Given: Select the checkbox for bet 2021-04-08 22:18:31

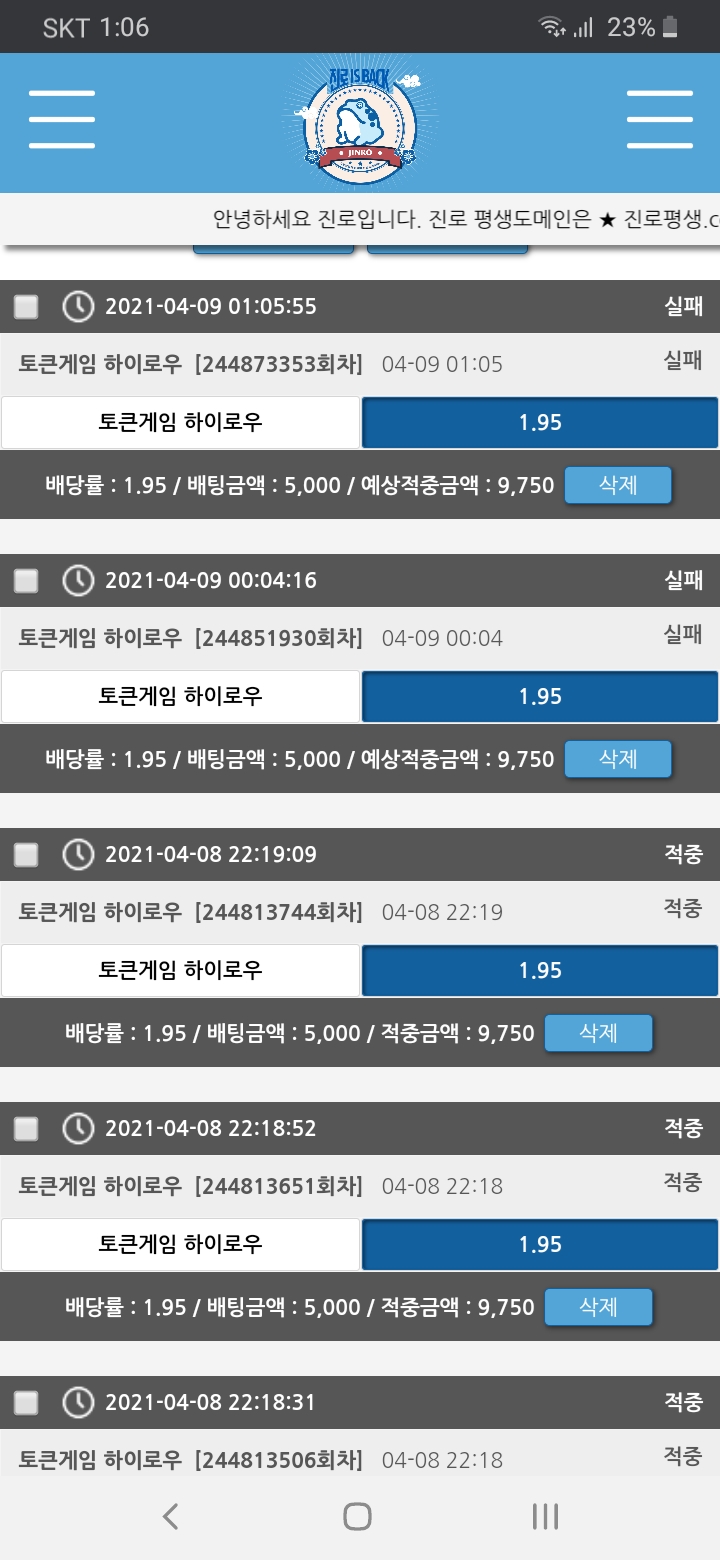Looking at the screenshot, I should [x=26, y=1403].
